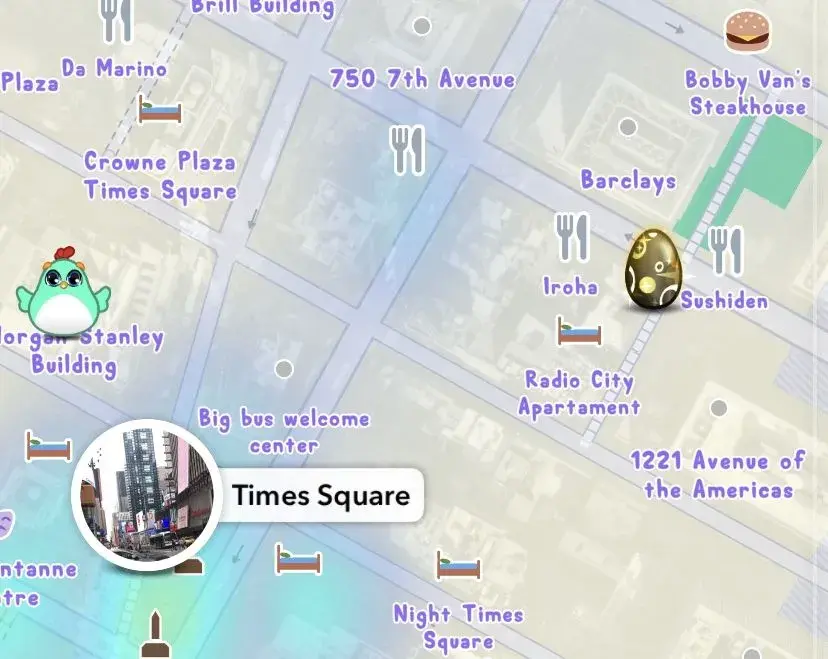Tap the green bird character
828x659 pixels.
pyautogui.click(x=63, y=292)
